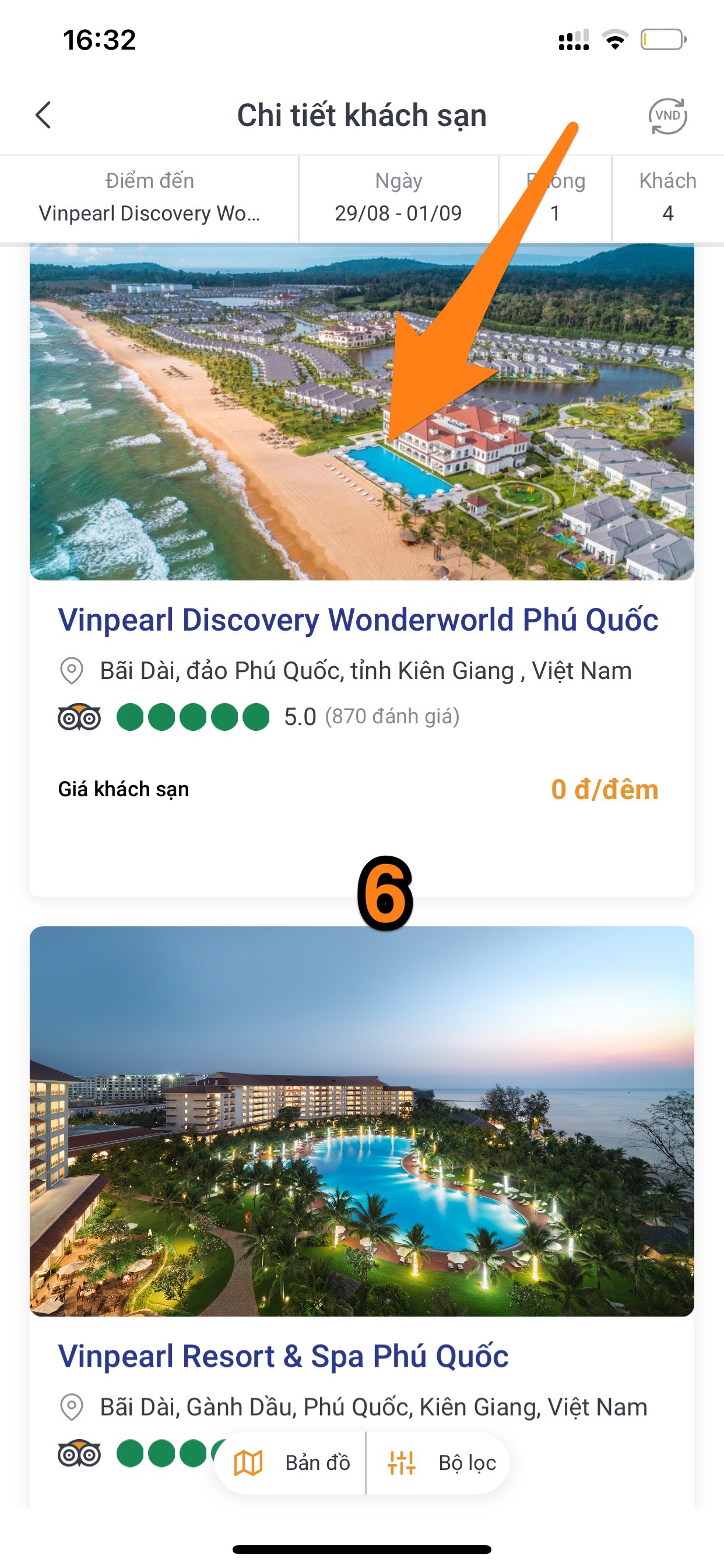Change the Ngày date range
Image resolution: width=724 pixels, height=1568 pixels.
[399, 198]
